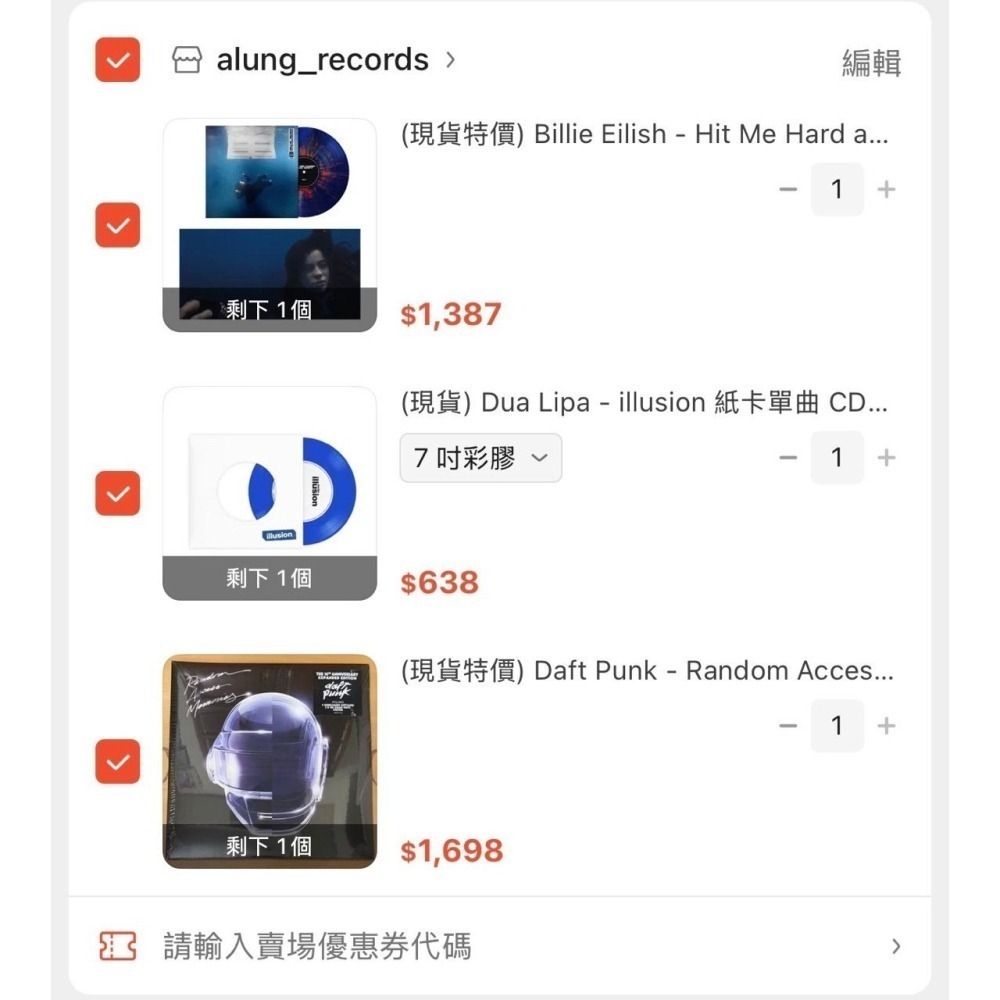Screen dimensions: 1000x1000
Task: Expand the 7 吋彩膠 variant dropdown
Action: (x=481, y=458)
